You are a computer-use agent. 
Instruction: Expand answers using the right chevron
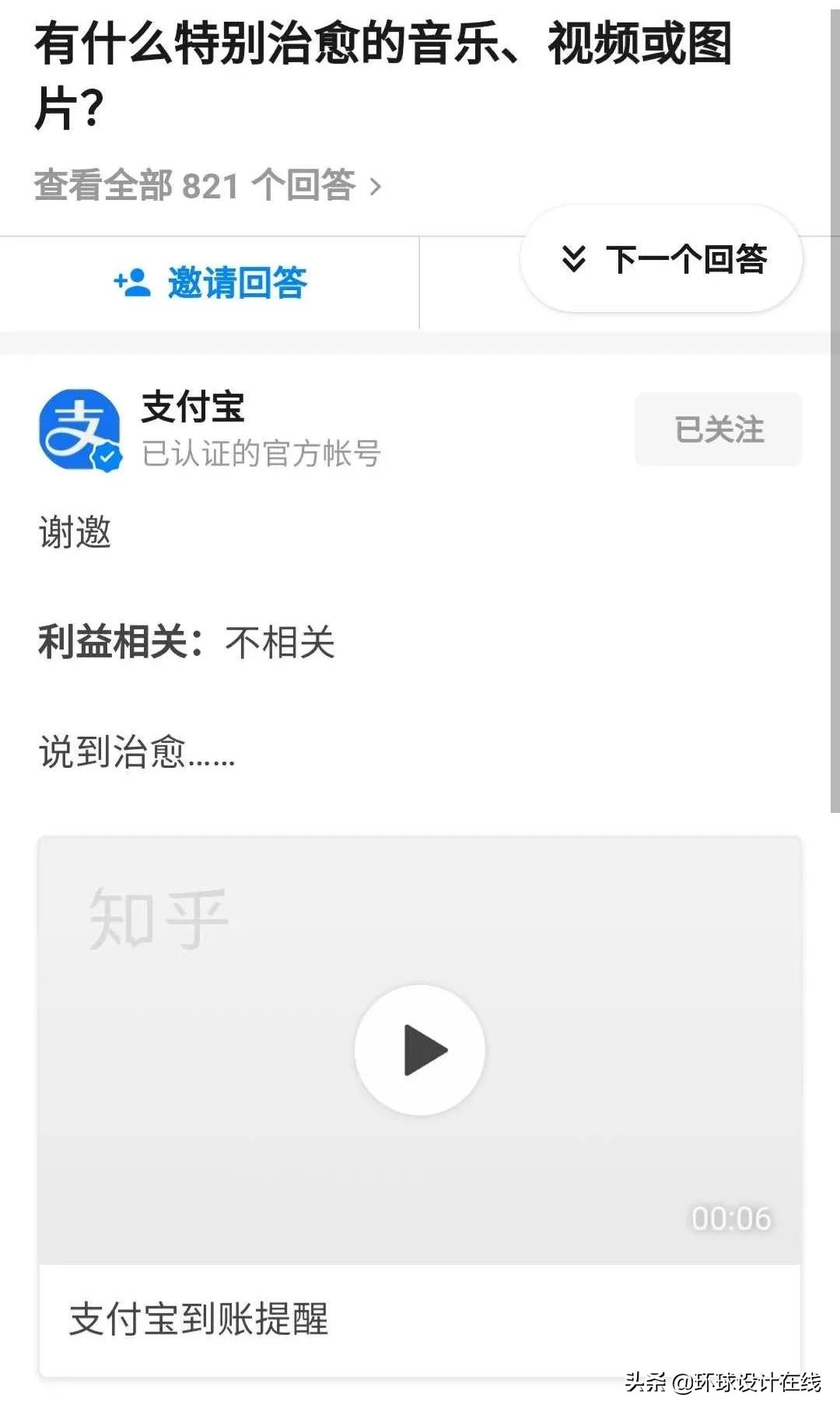point(376,184)
